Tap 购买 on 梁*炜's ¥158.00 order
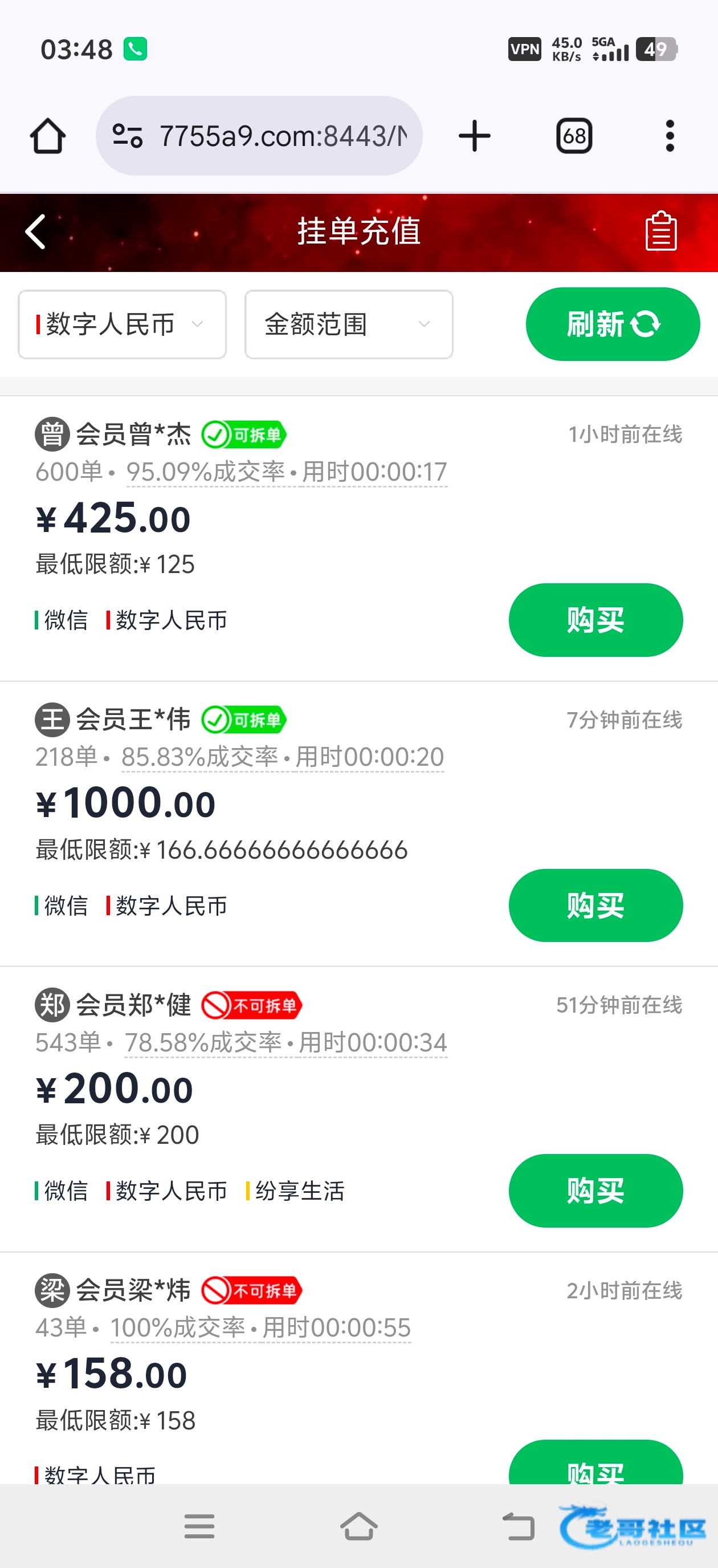 pos(595,1462)
